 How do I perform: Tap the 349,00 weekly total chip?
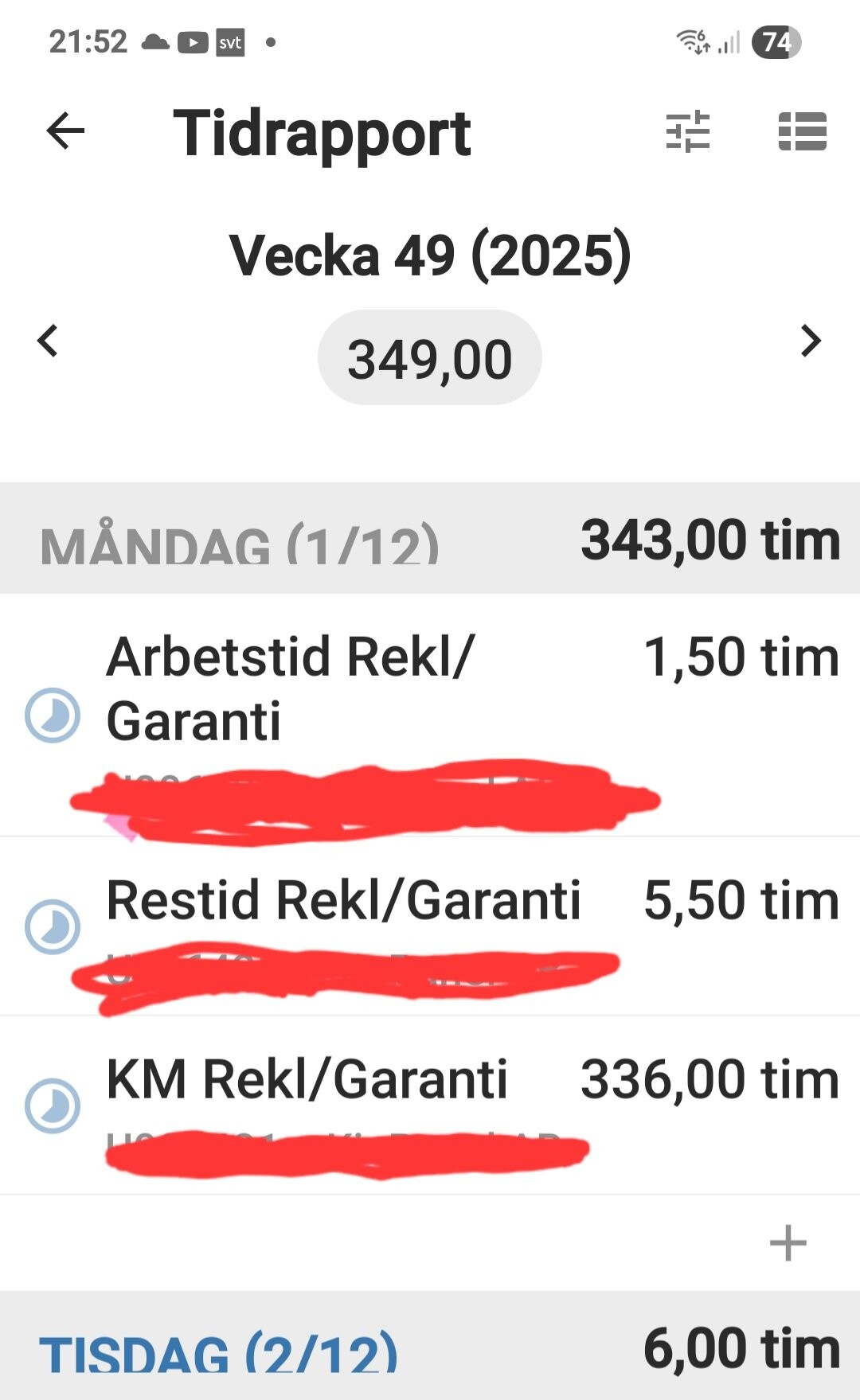430,358
